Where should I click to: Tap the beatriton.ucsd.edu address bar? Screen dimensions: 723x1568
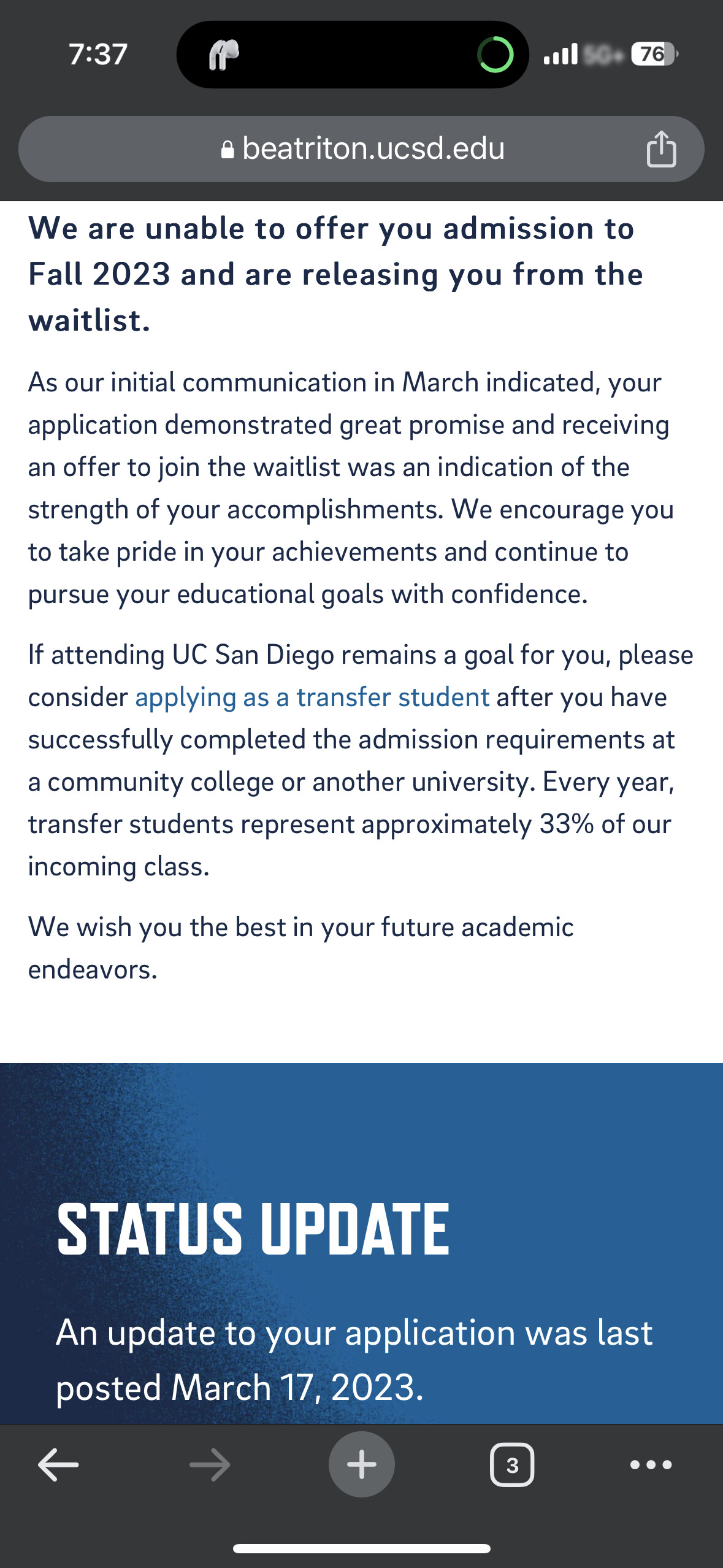(362, 149)
